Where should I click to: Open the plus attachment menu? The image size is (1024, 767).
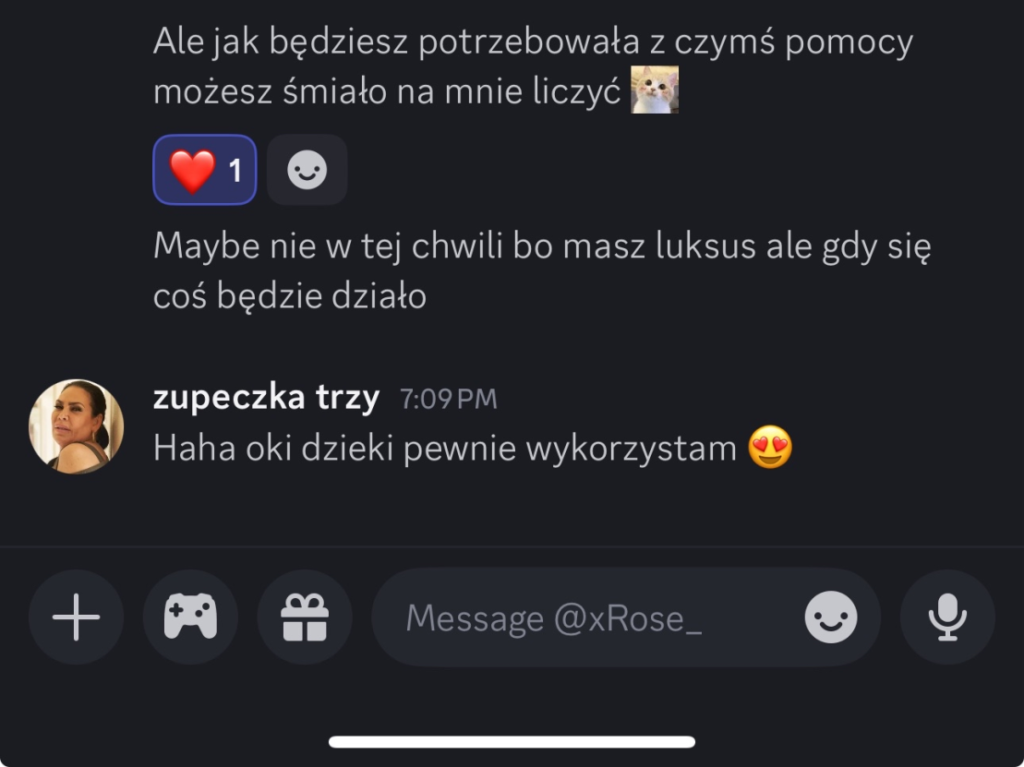tap(76, 617)
